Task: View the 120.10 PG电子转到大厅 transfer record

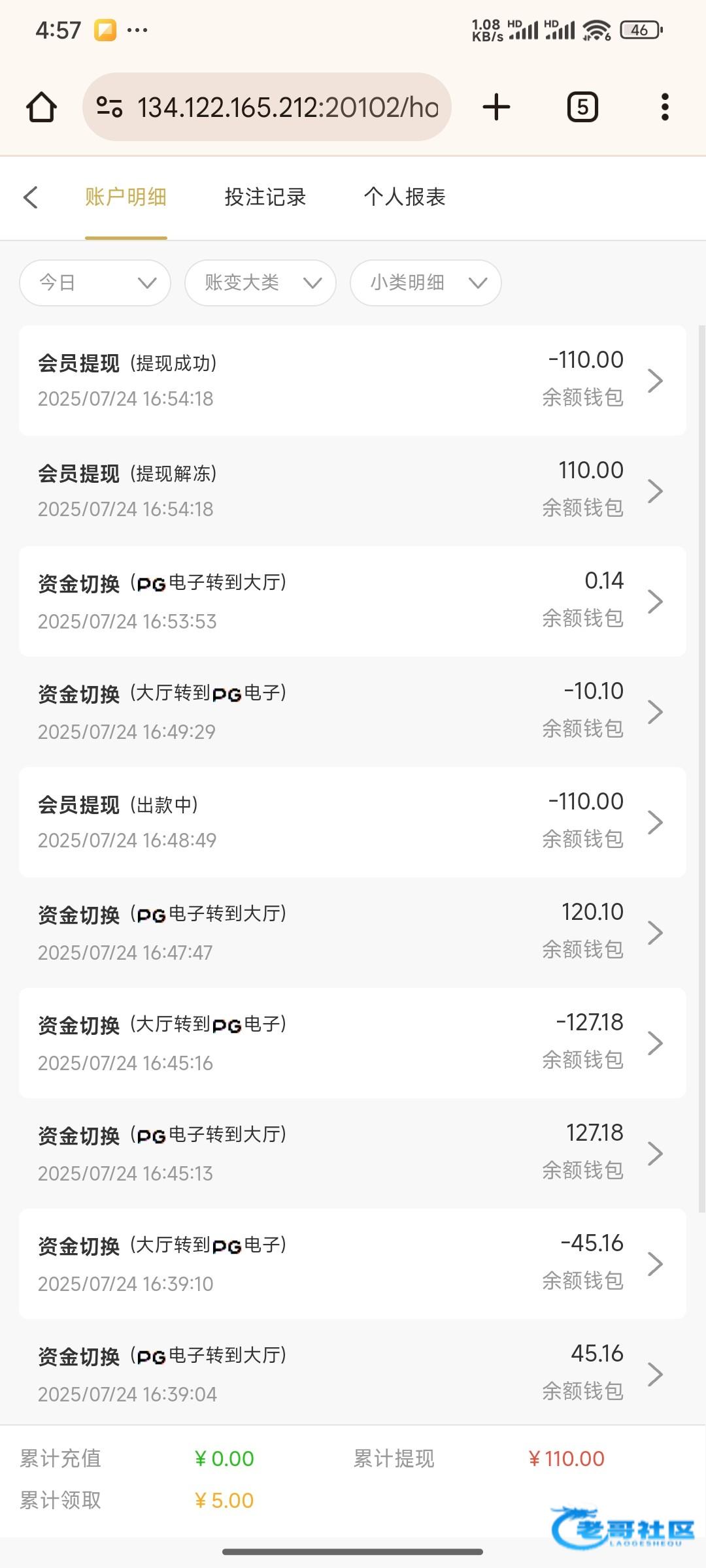Action: click(352, 932)
